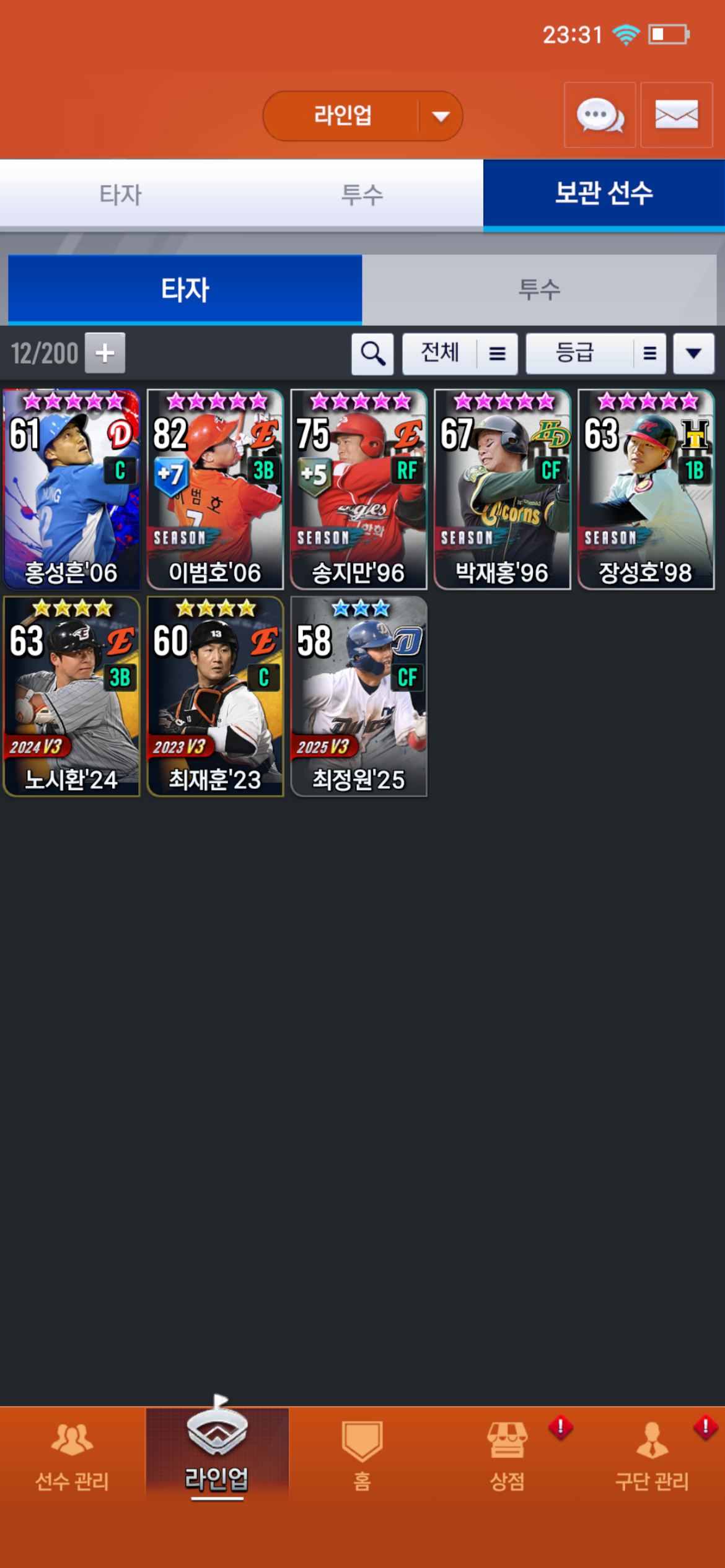The width and height of the screenshot is (725, 1568).
Task: View the 박재홍'96 player card
Action: pos(502,489)
